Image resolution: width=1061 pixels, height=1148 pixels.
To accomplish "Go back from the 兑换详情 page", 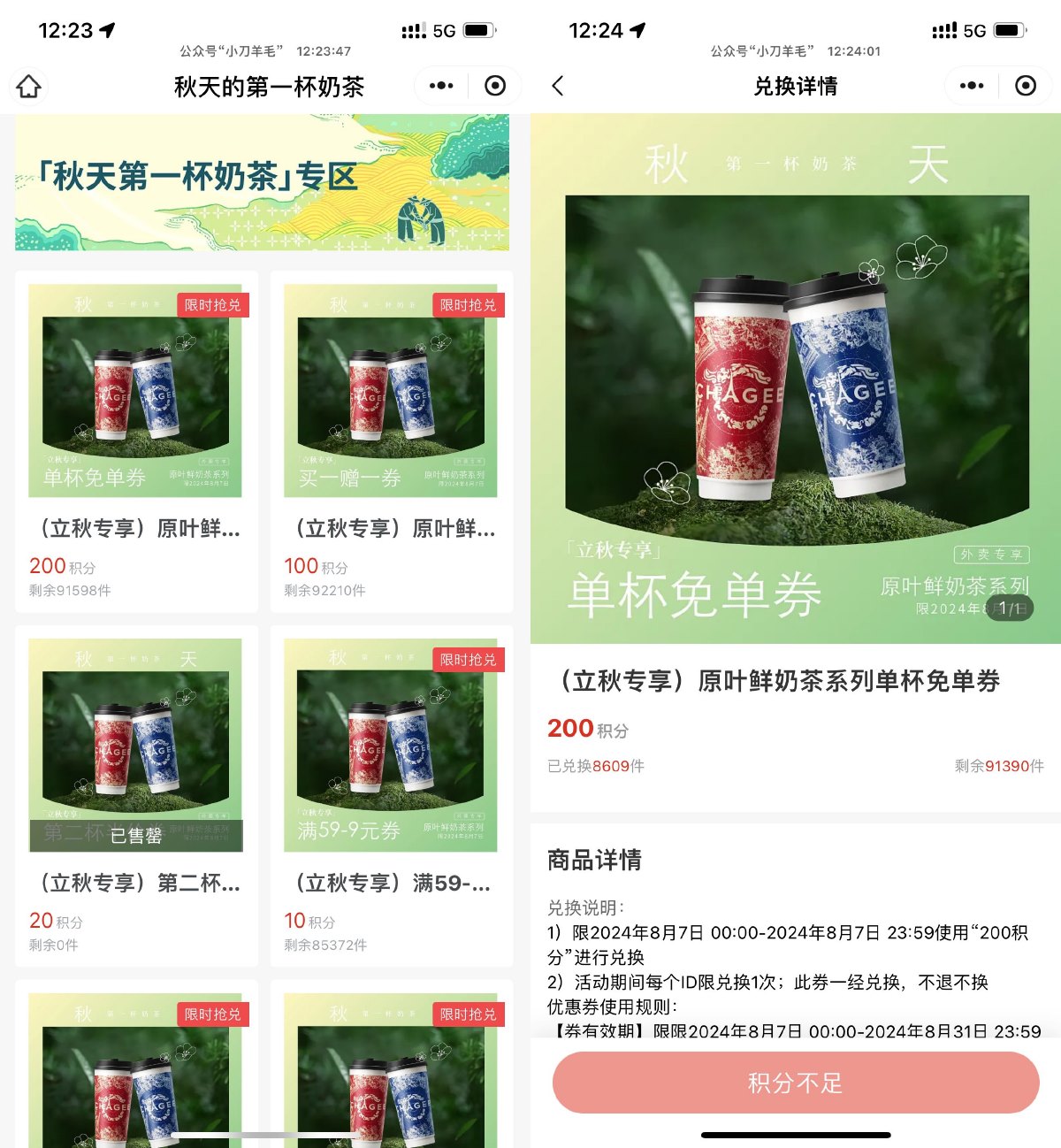I will pos(557,86).
